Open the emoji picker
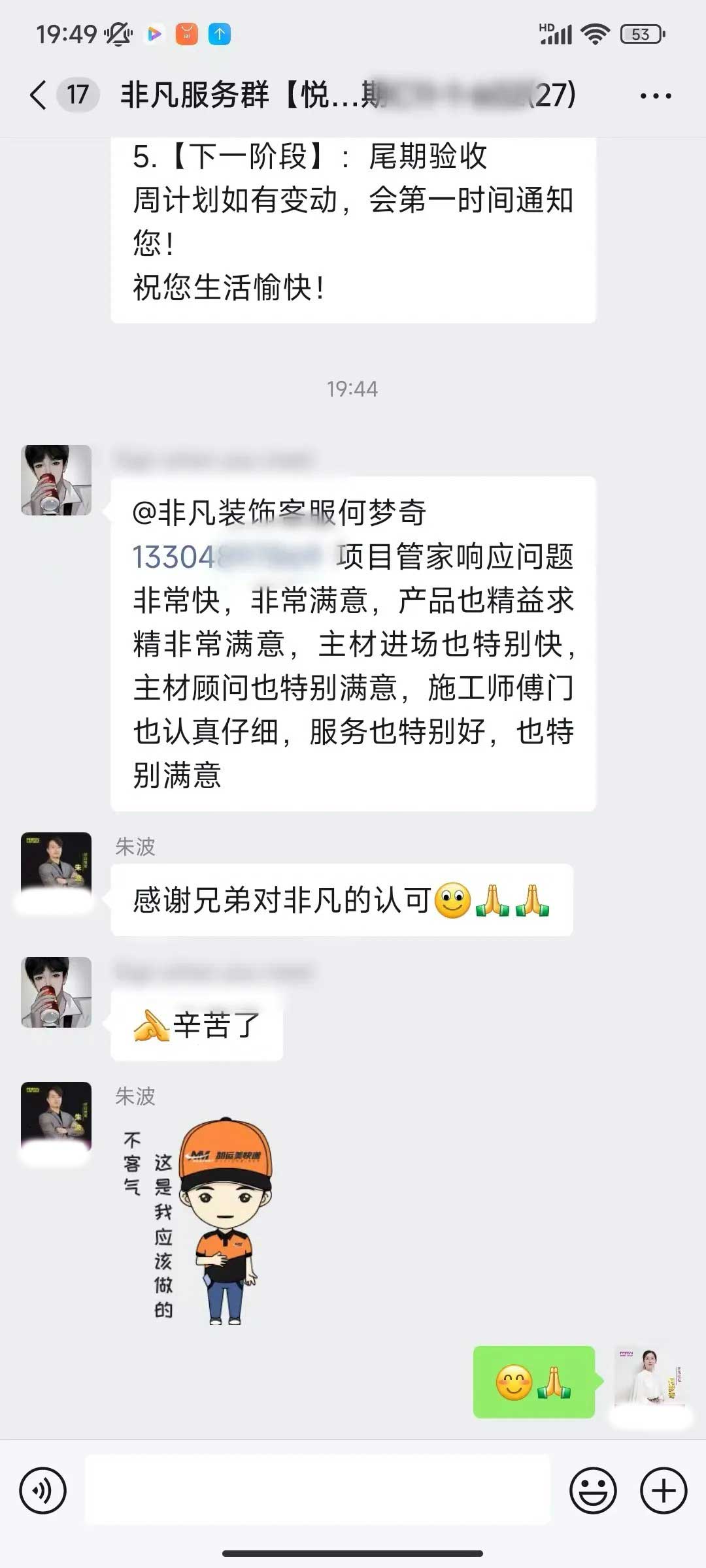 [x=593, y=1491]
